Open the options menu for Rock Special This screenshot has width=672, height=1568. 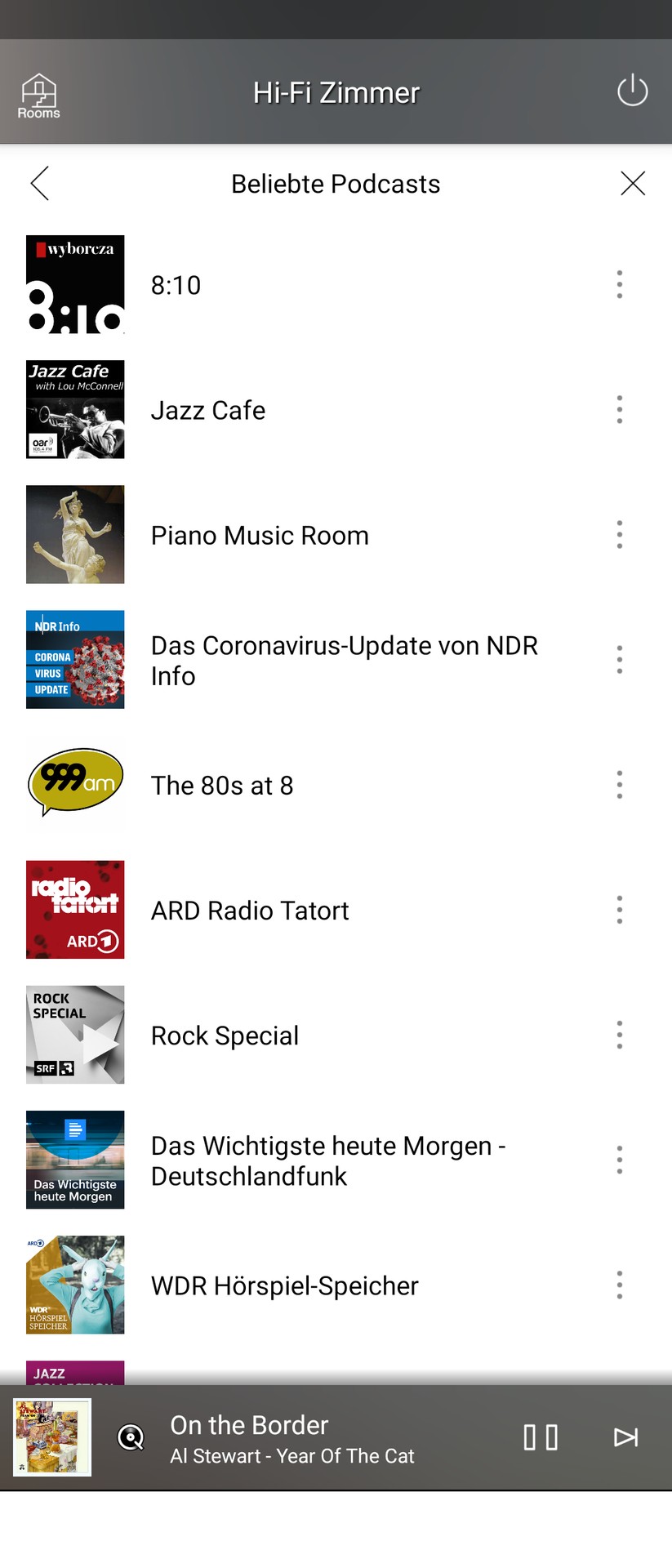coord(619,1034)
